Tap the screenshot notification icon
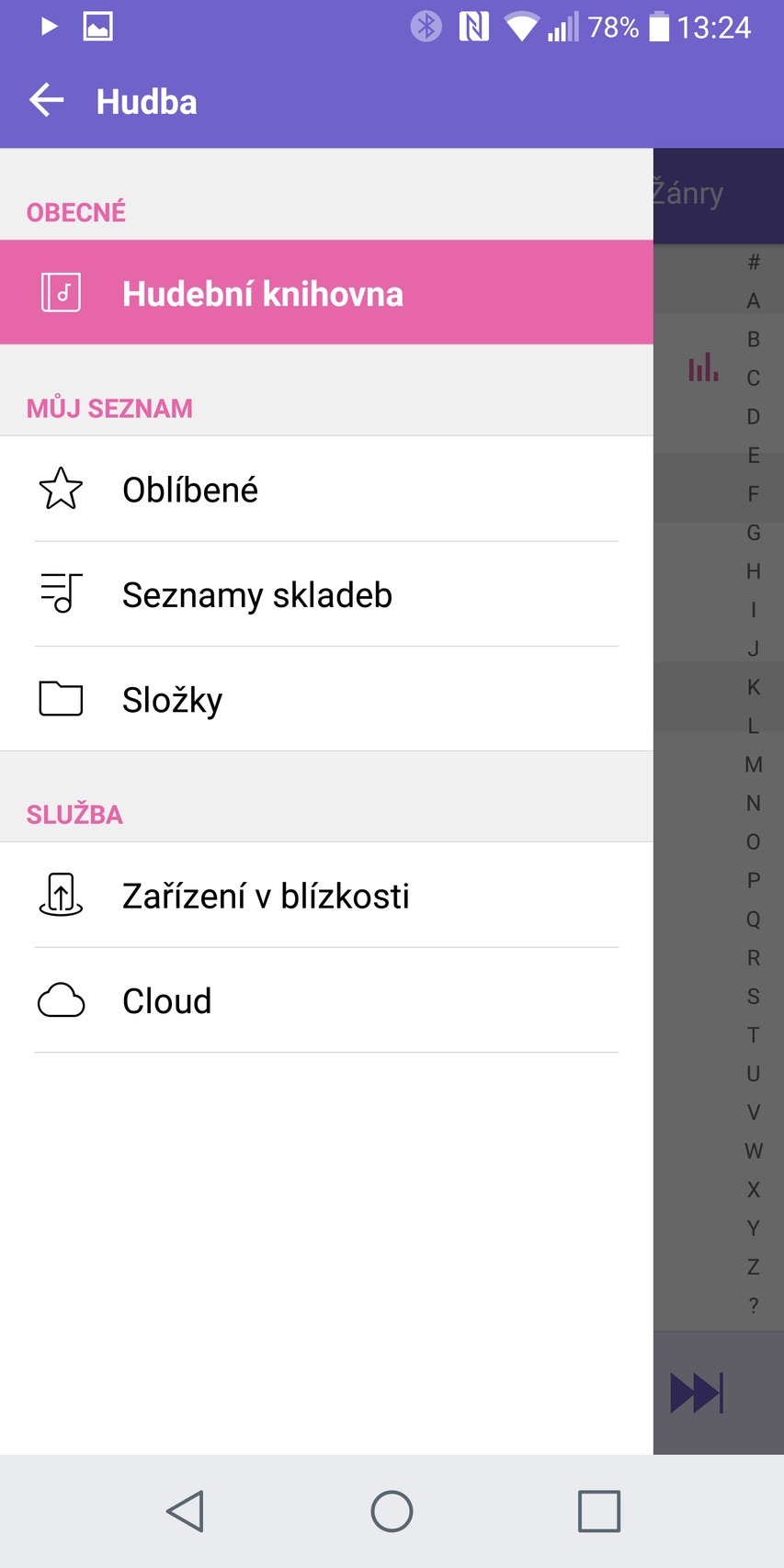 click(x=99, y=25)
